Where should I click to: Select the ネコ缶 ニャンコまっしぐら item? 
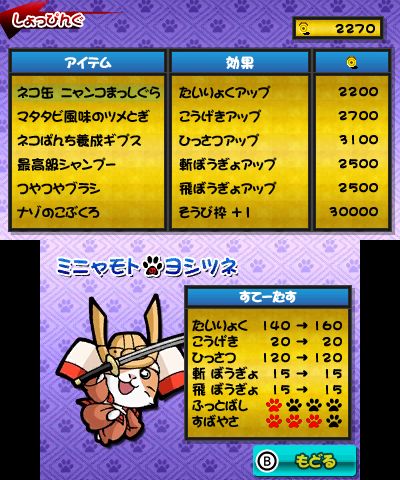click(x=88, y=92)
